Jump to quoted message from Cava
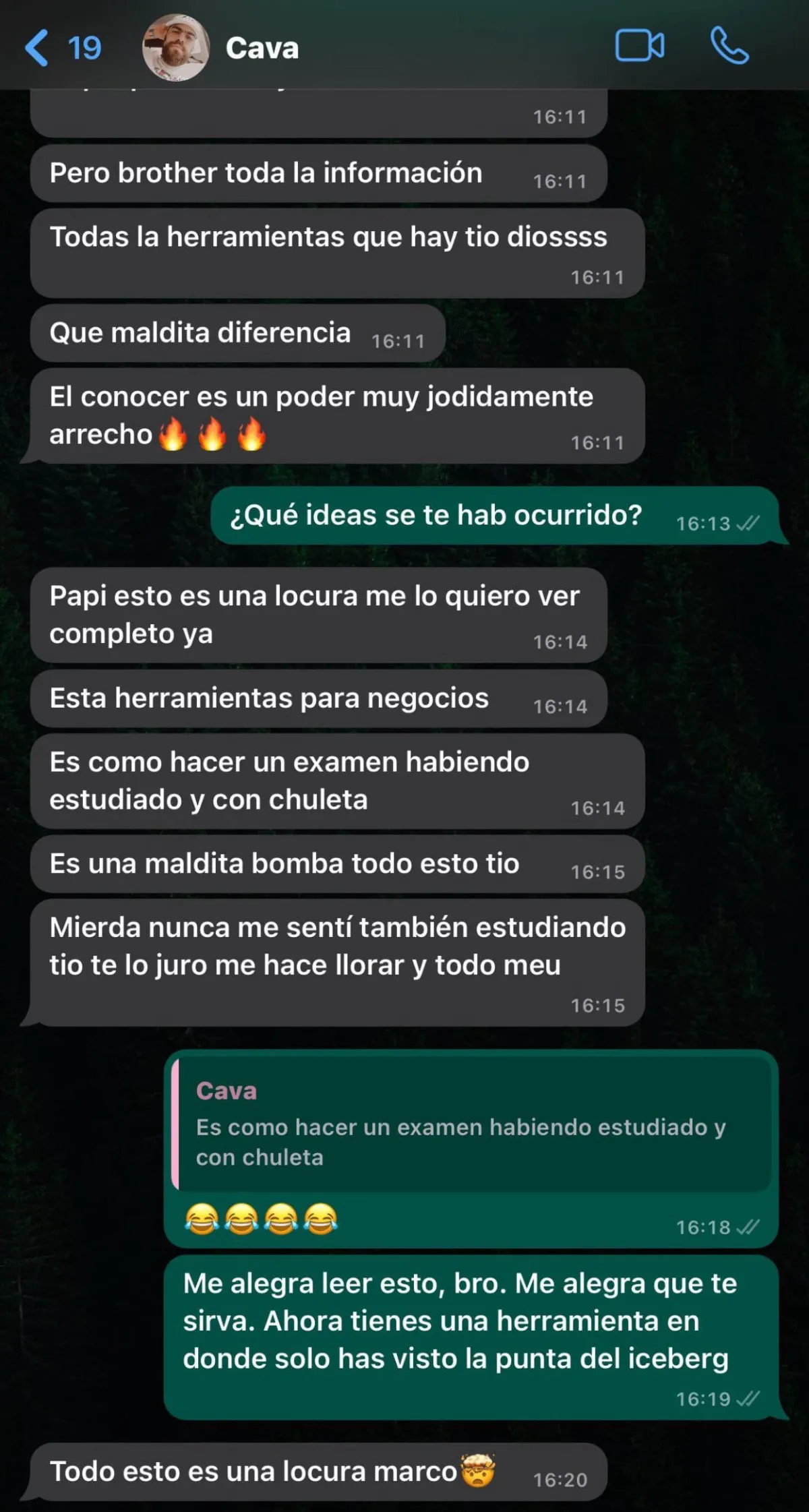This screenshot has width=809, height=1512. coord(472,1123)
